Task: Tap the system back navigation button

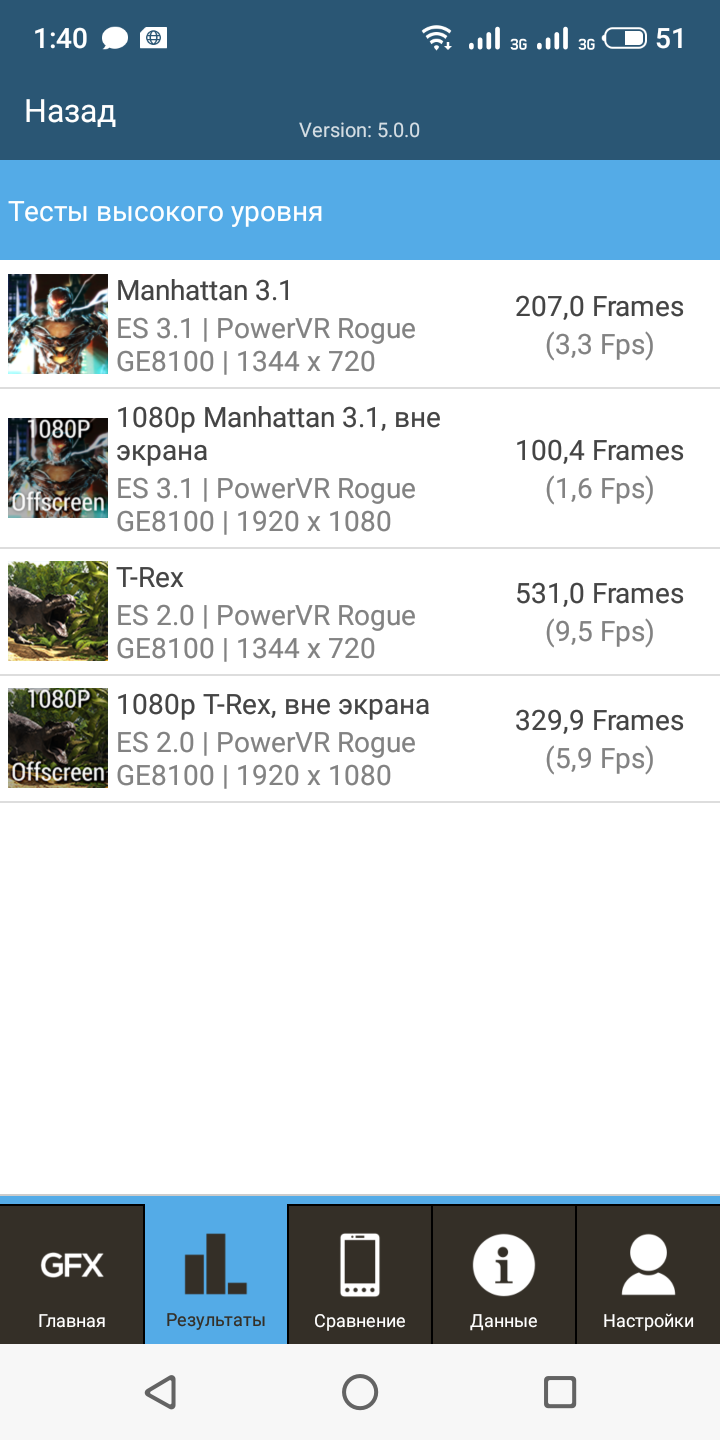Action: click(x=160, y=1392)
